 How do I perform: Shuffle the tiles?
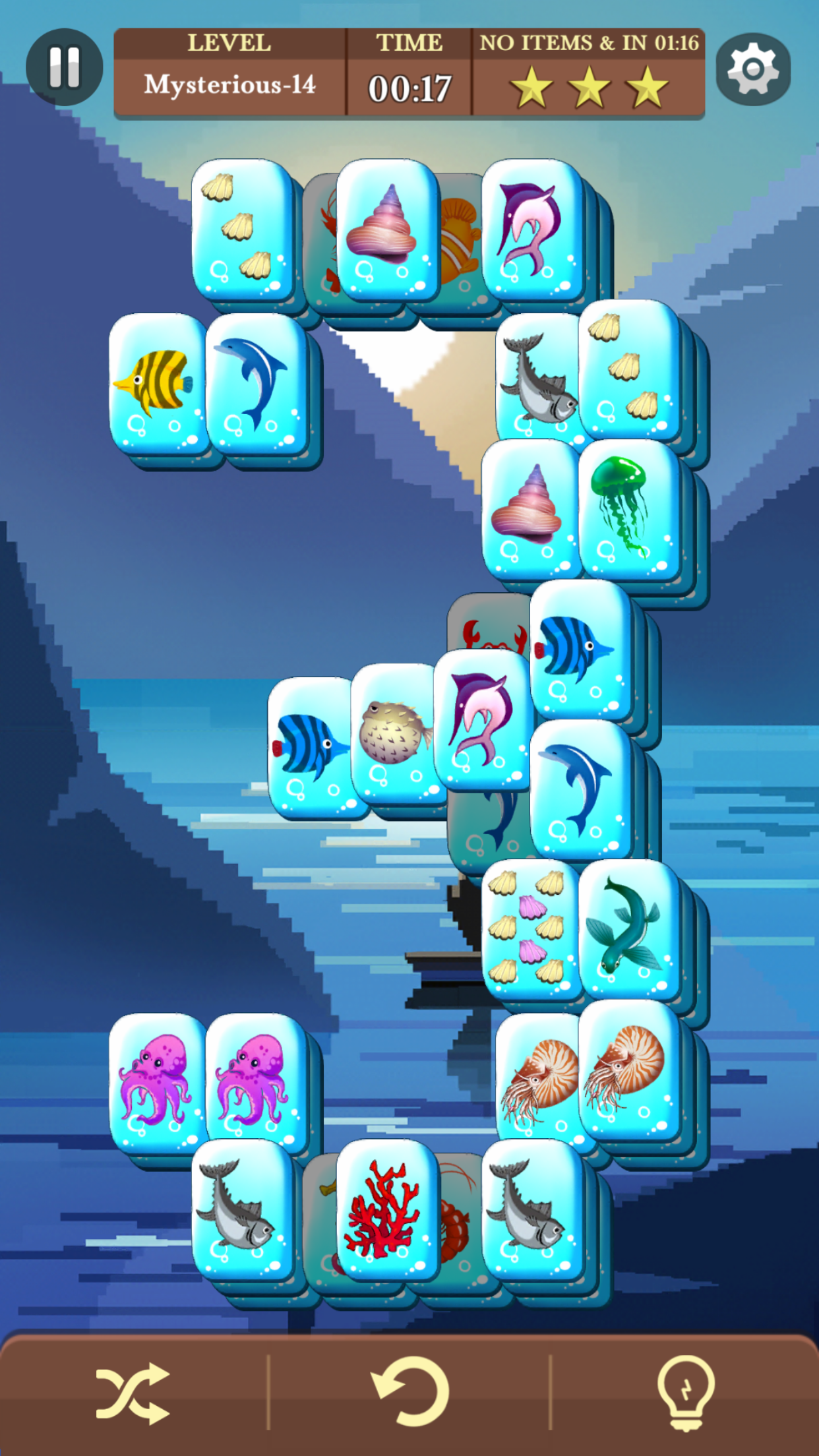[133, 1393]
